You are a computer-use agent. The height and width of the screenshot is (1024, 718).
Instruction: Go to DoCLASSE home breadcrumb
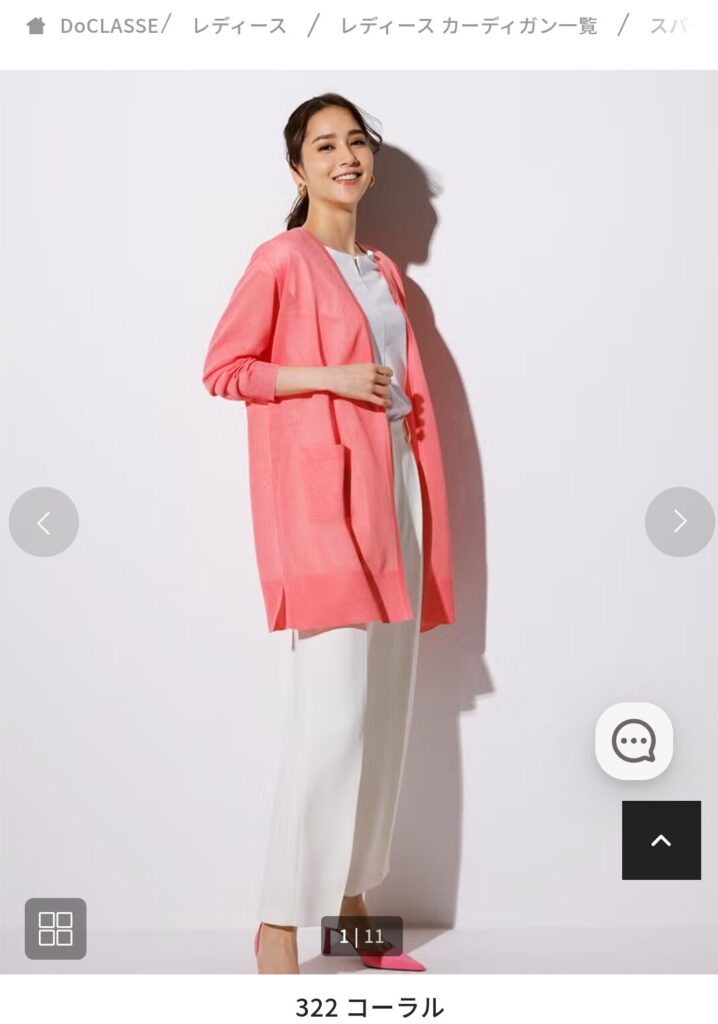point(93,26)
